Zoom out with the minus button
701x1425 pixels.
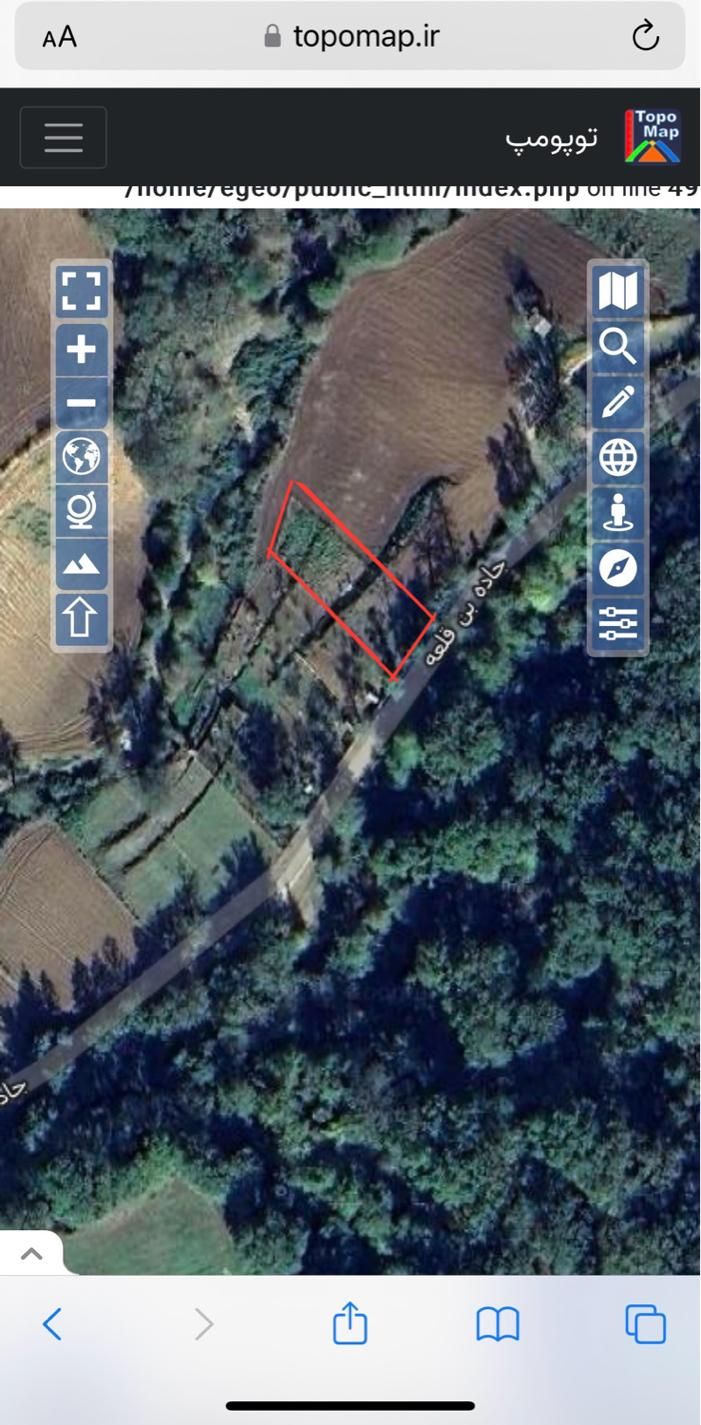click(81, 404)
